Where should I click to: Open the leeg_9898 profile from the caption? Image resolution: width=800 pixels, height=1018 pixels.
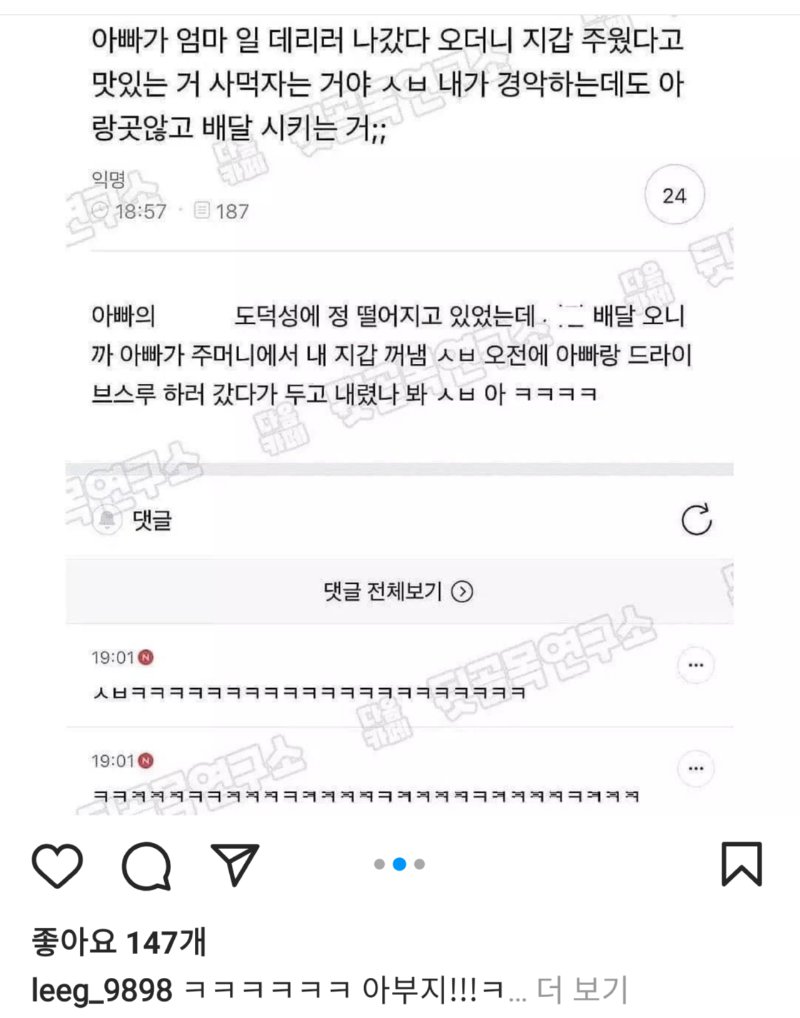click(103, 990)
